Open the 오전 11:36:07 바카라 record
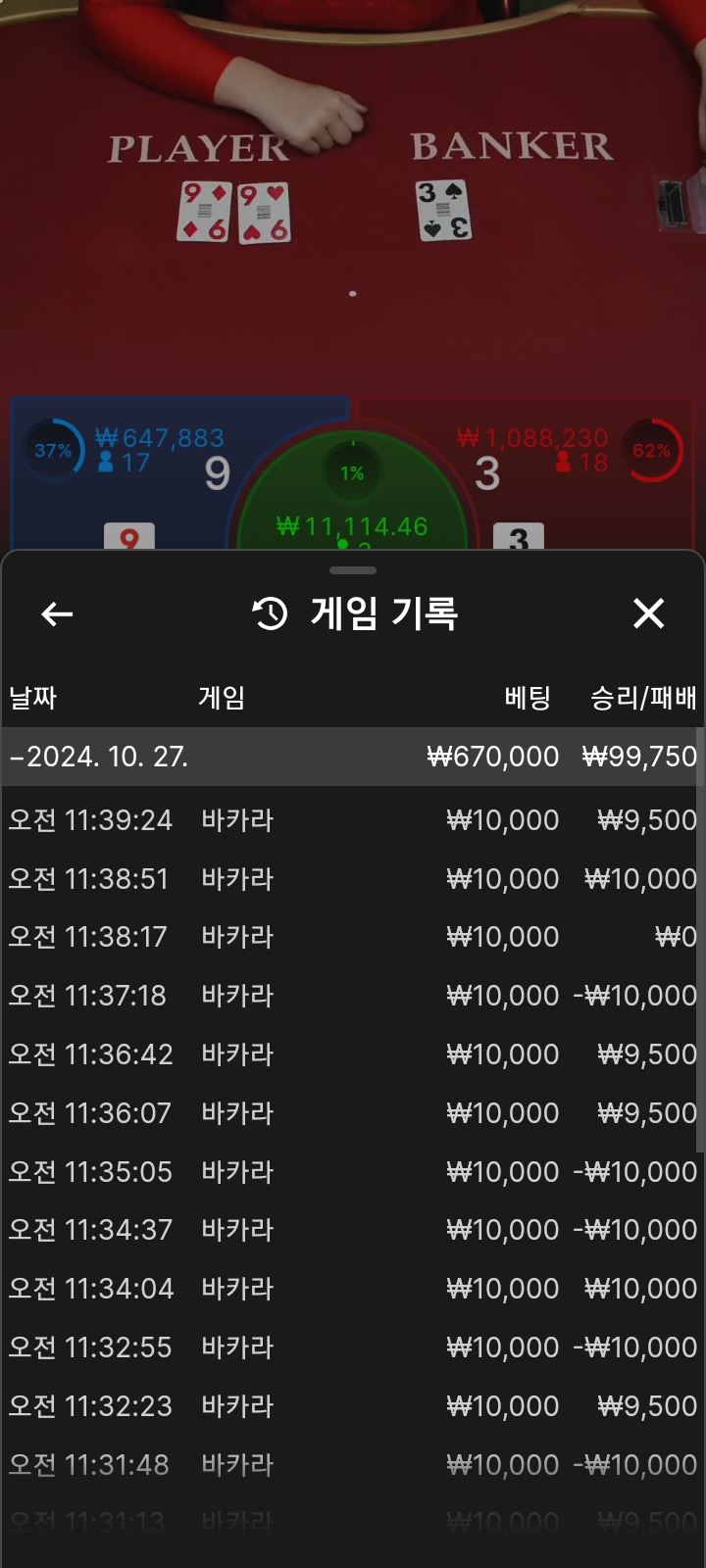 click(x=351, y=1113)
